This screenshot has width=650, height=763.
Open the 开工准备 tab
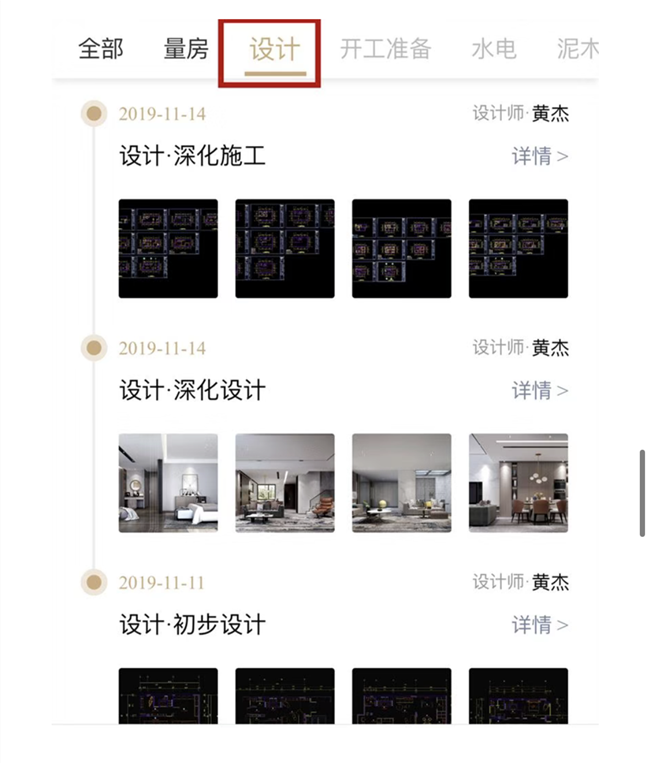coord(385,48)
